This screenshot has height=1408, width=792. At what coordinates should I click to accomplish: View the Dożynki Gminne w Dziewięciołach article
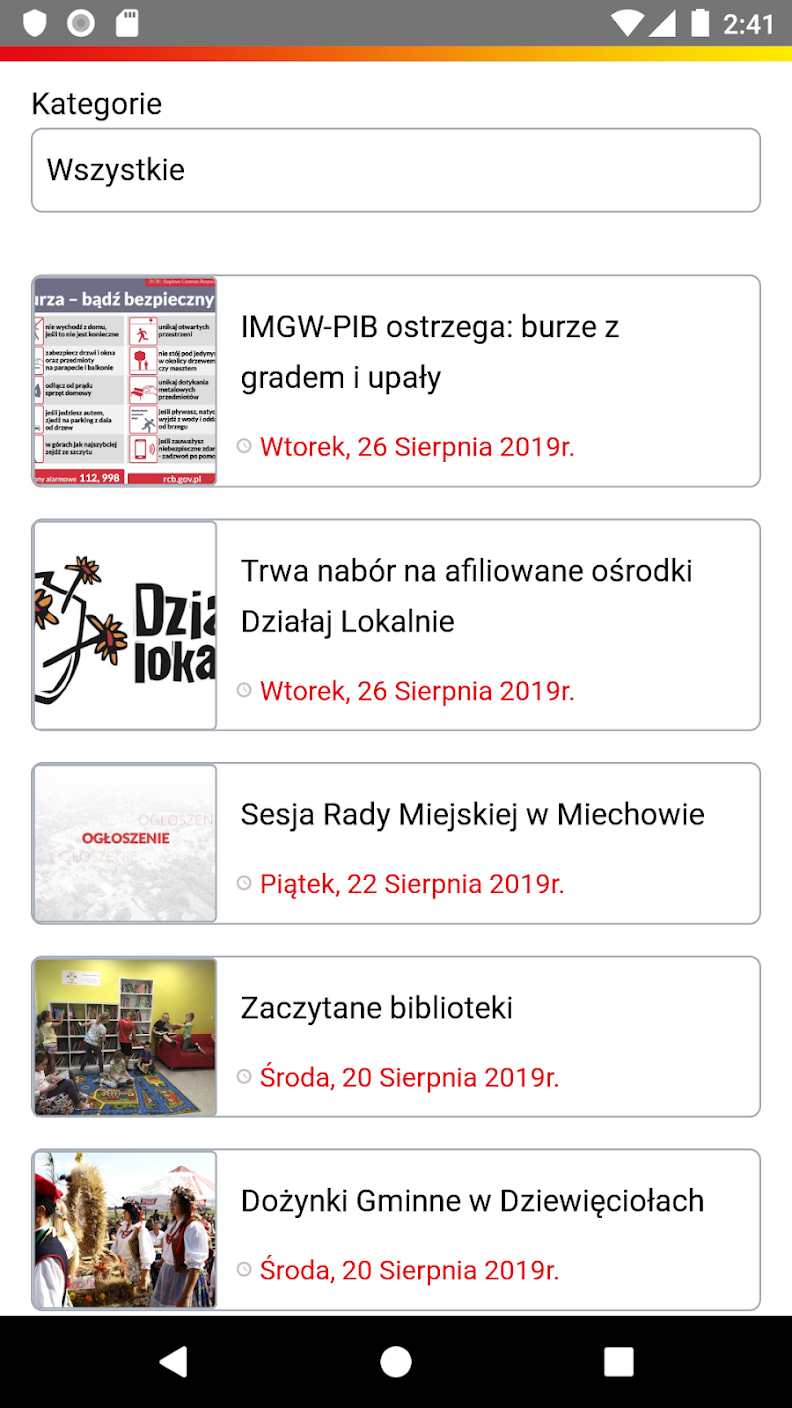tap(472, 1201)
